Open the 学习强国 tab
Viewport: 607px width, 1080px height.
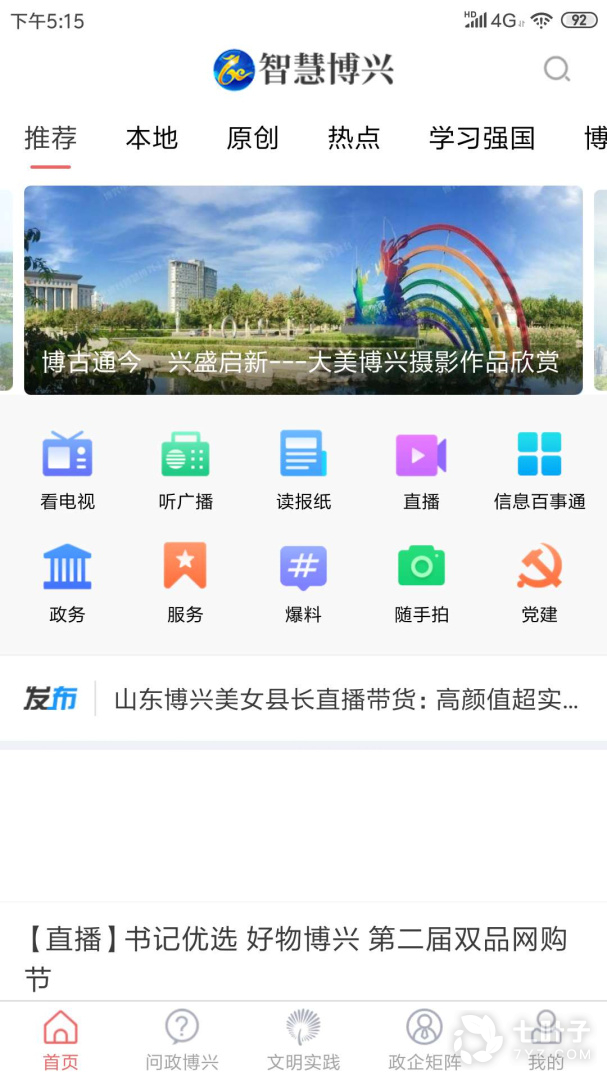(x=482, y=138)
